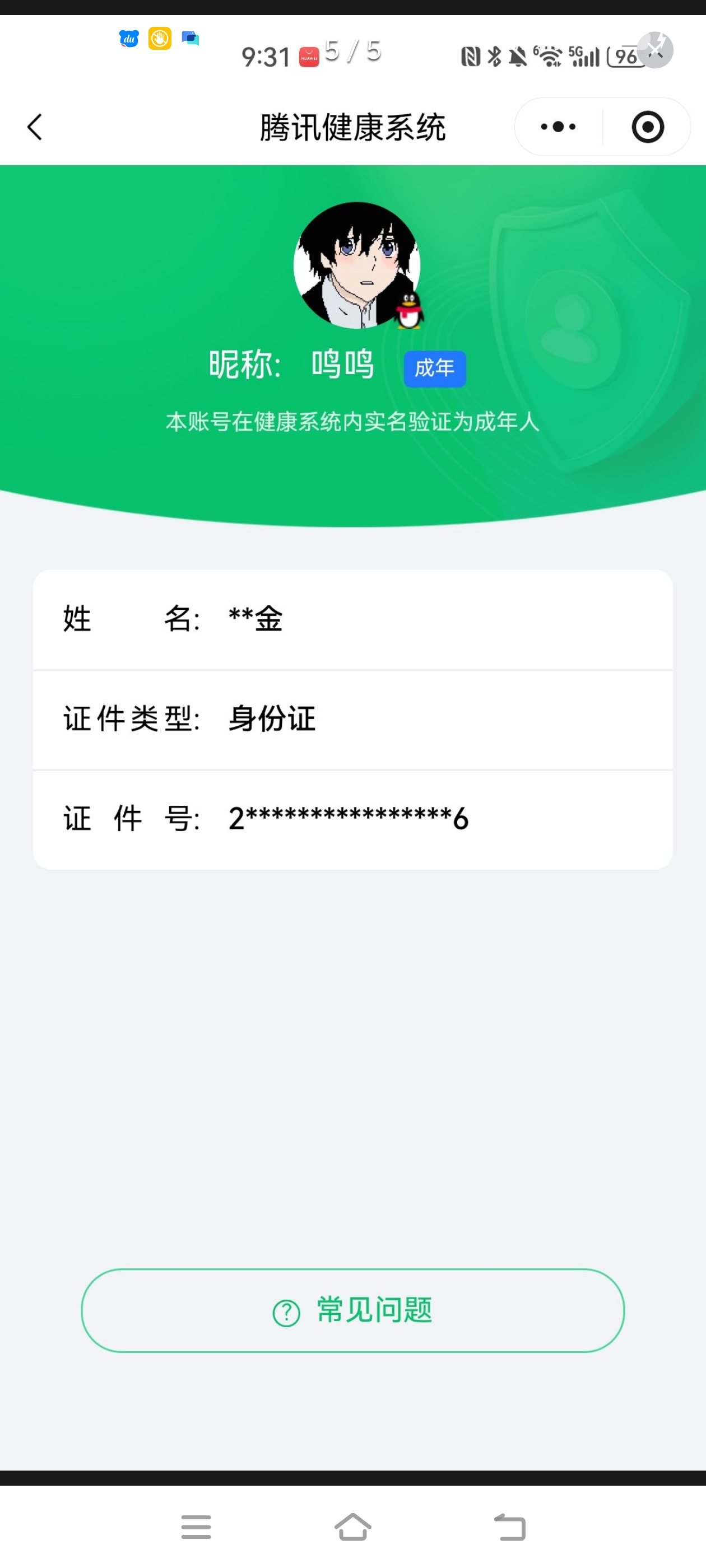706x1568 pixels.
Task: Tap the 成年 adult status badge
Action: pos(435,368)
